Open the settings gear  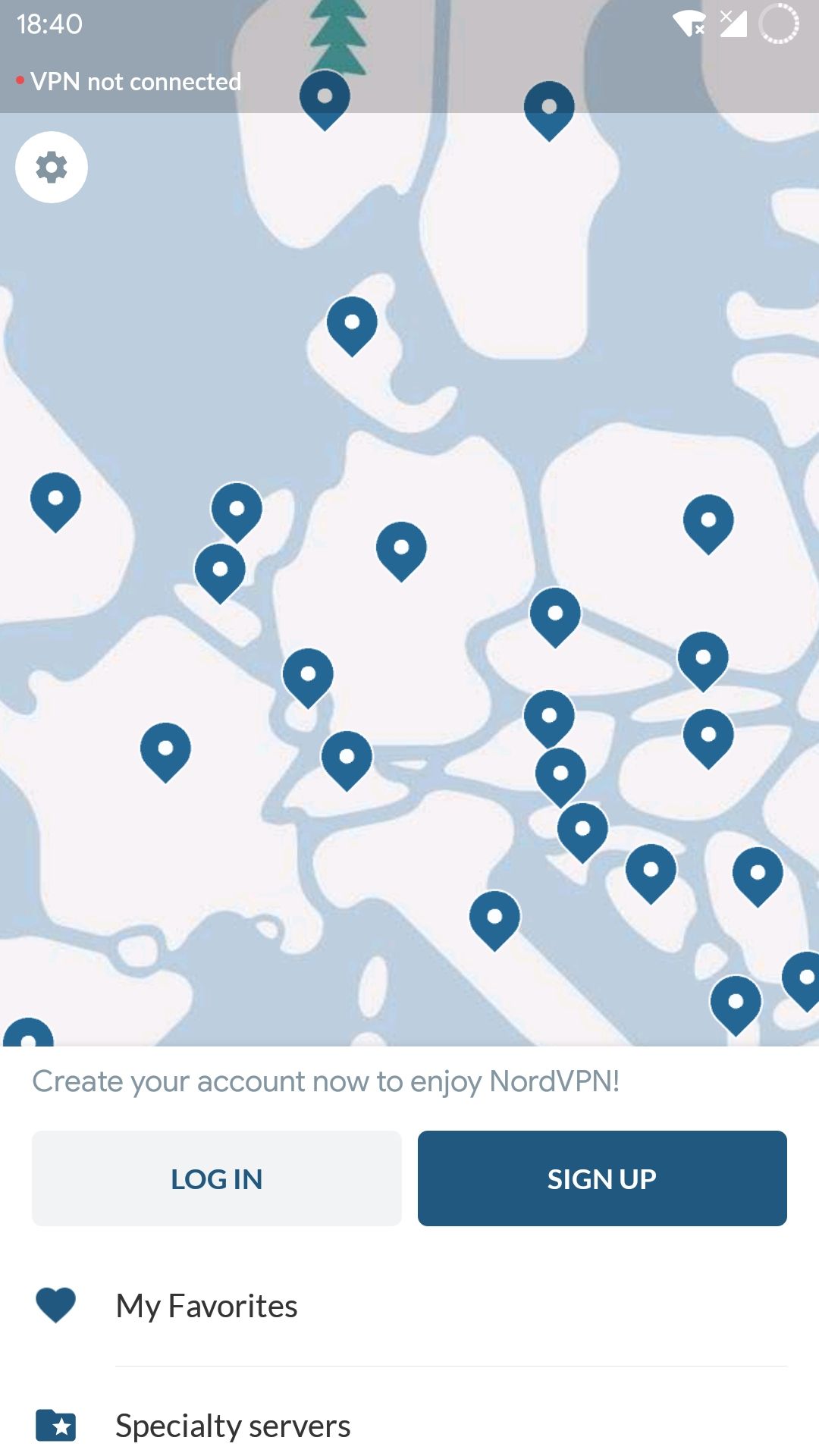52,167
